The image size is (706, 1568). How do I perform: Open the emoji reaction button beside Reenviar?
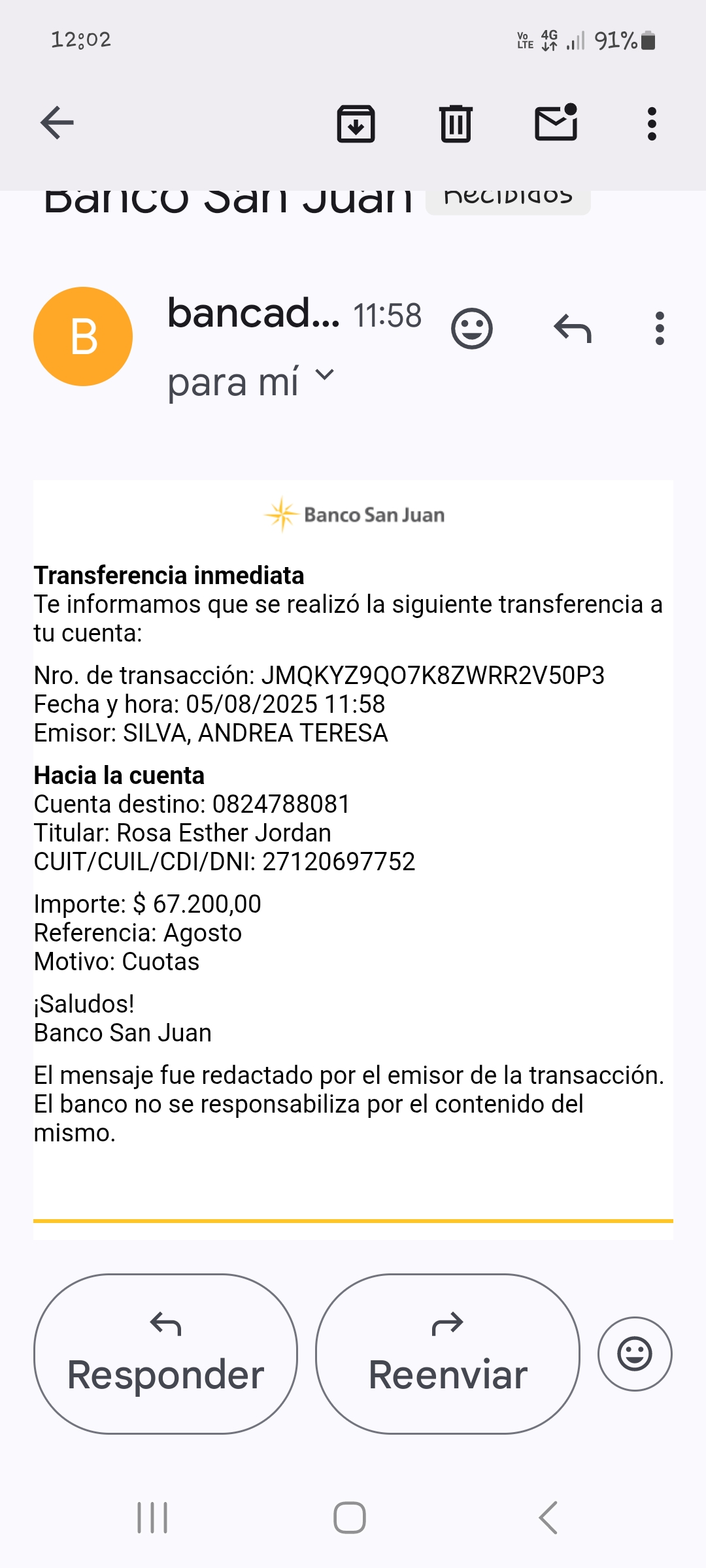tap(635, 1354)
